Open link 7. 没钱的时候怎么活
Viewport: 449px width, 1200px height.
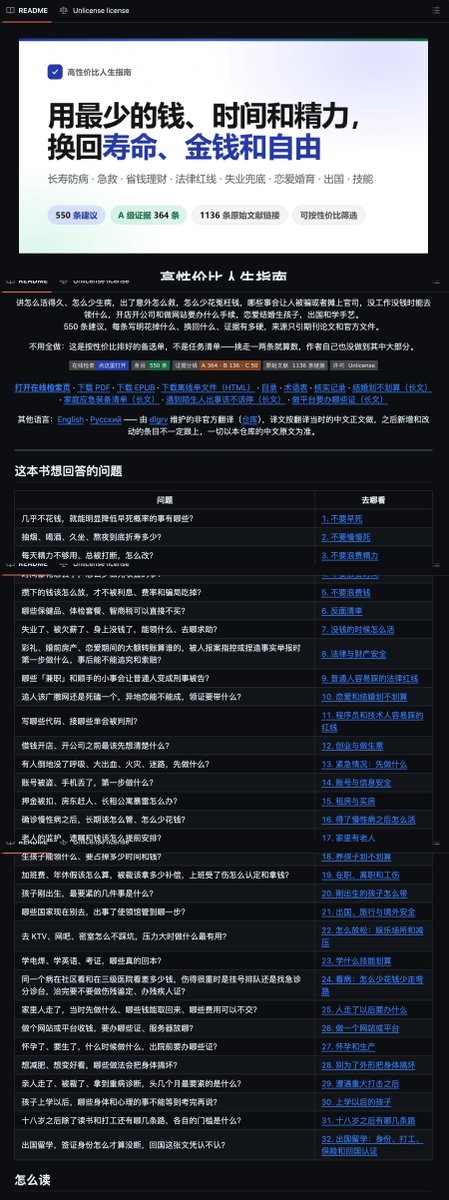358,629
